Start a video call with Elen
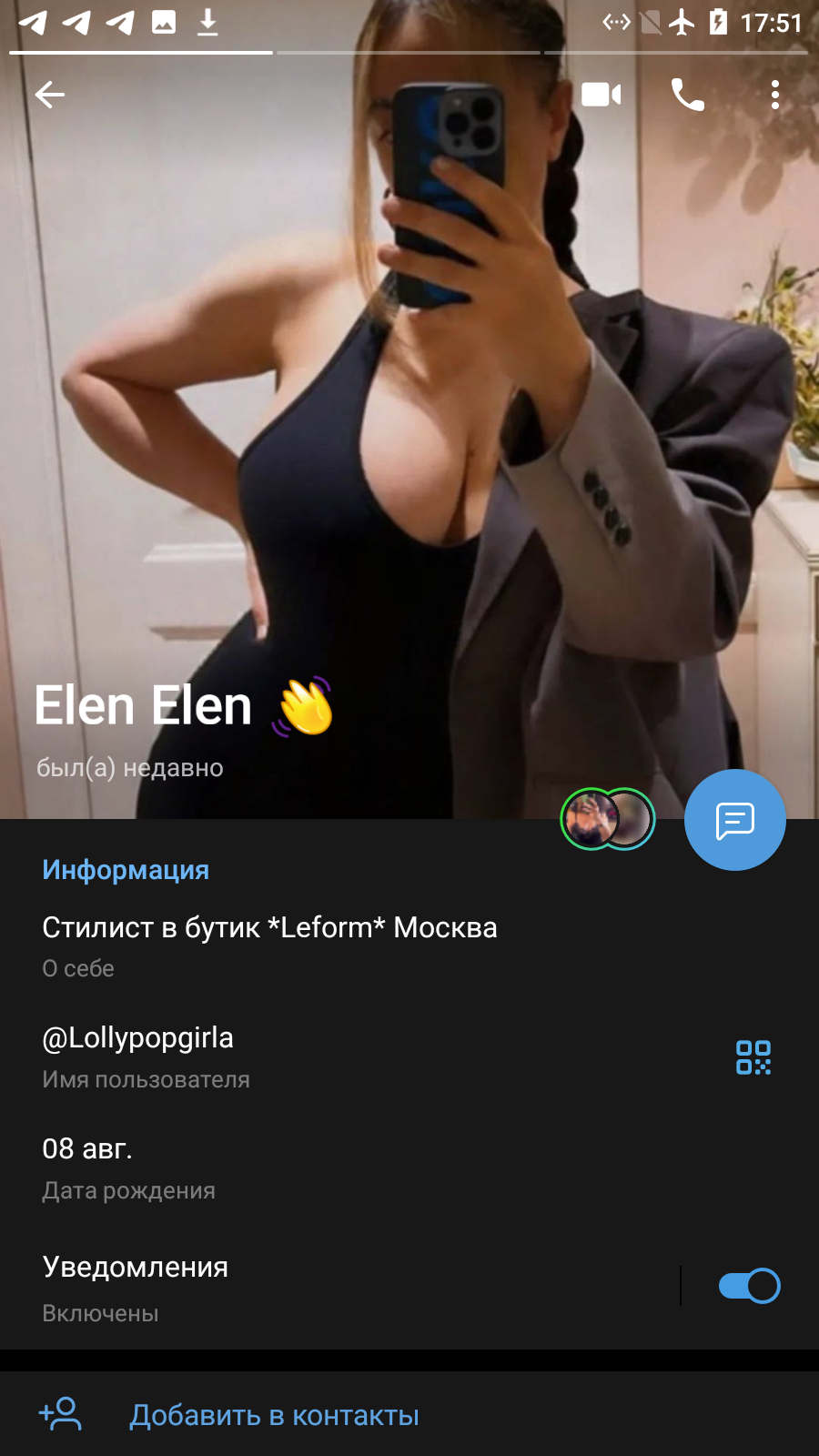Image resolution: width=819 pixels, height=1456 pixels. coord(602,95)
